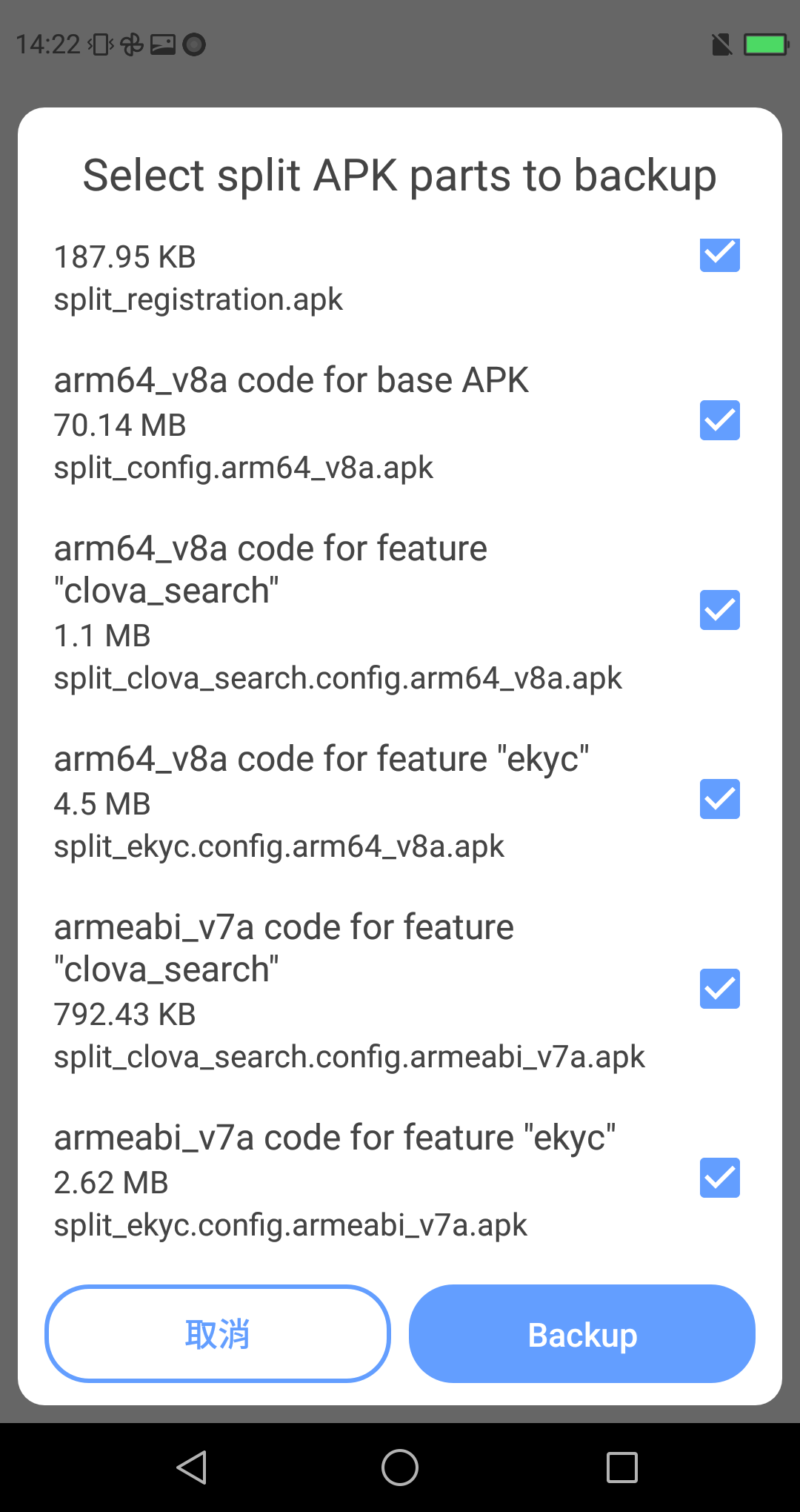Uncheck the split_registration.apk checkbox
This screenshot has height=1512, width=800.
click(x=719, y=255)
